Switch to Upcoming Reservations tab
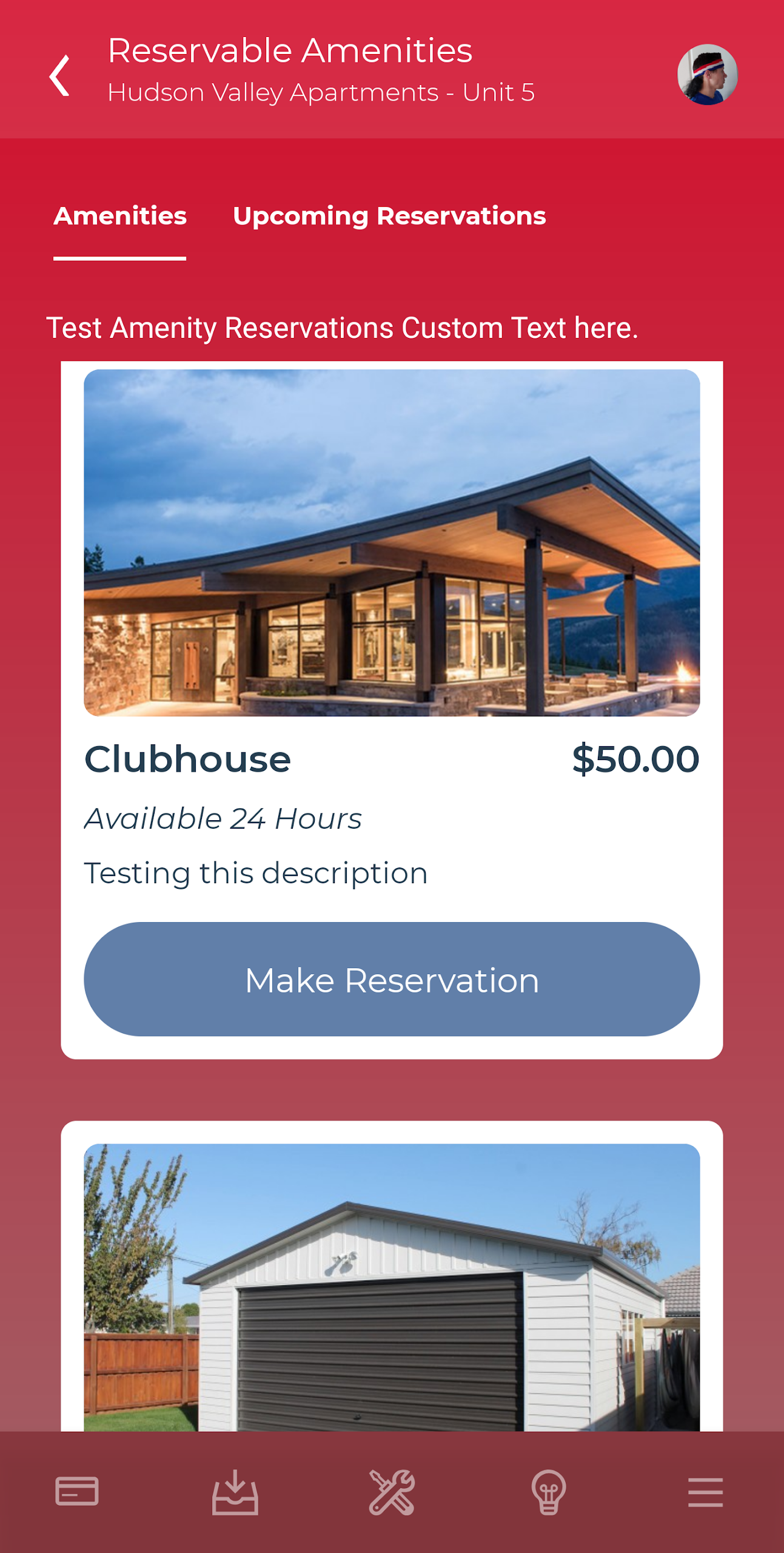Viewport: 784px width, 1553px height. coord(389,217)
